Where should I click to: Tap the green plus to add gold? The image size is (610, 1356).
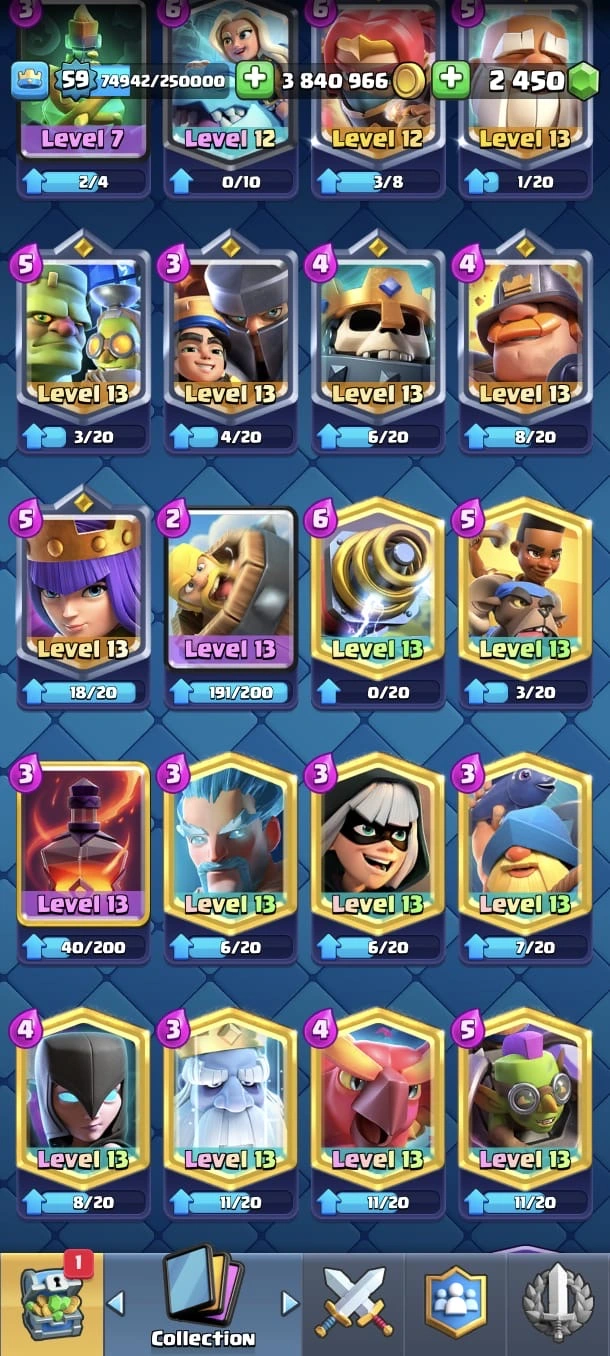(255, 81)
